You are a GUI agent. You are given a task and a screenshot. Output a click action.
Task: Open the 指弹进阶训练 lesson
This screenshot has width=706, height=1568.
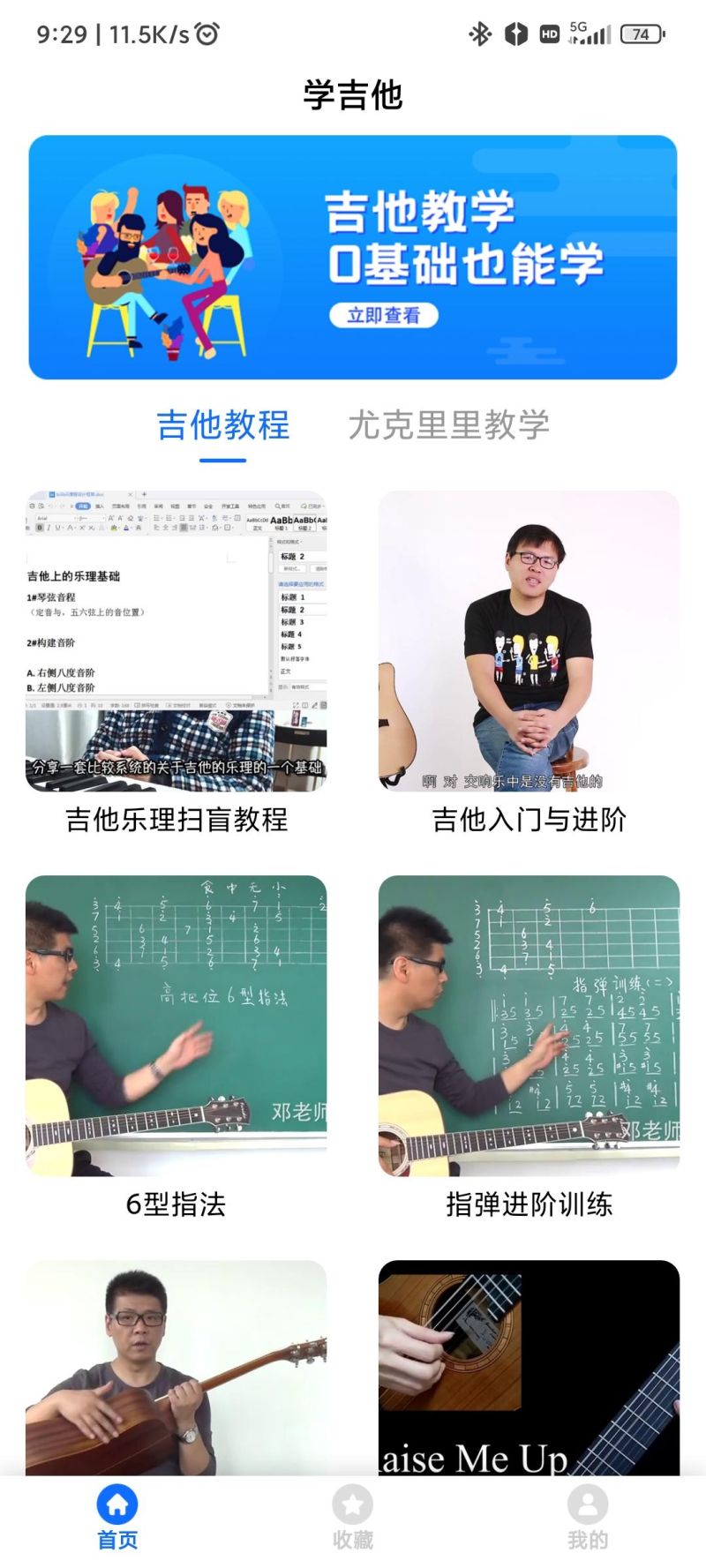coord(529,1025)
